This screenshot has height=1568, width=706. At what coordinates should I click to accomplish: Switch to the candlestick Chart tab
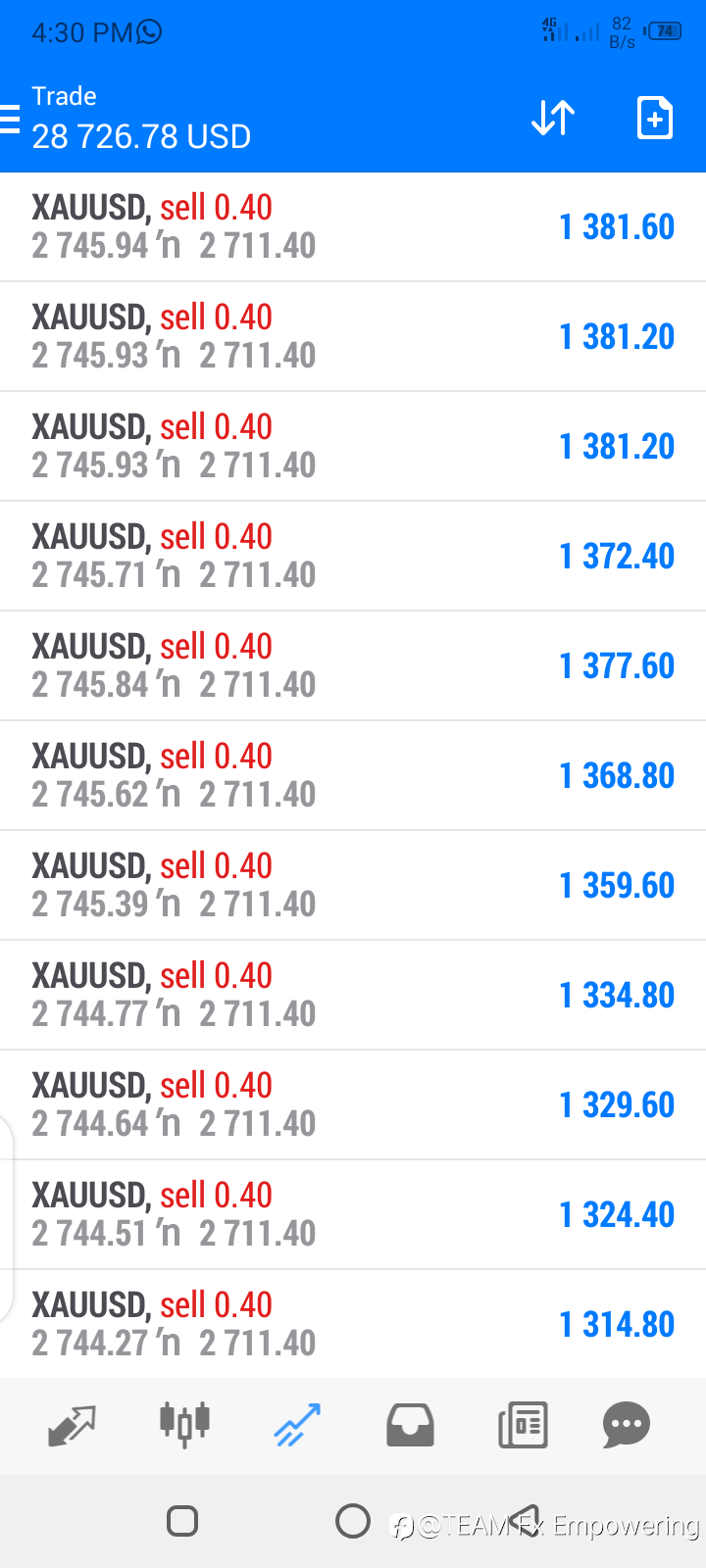(x=185, y=1424)
